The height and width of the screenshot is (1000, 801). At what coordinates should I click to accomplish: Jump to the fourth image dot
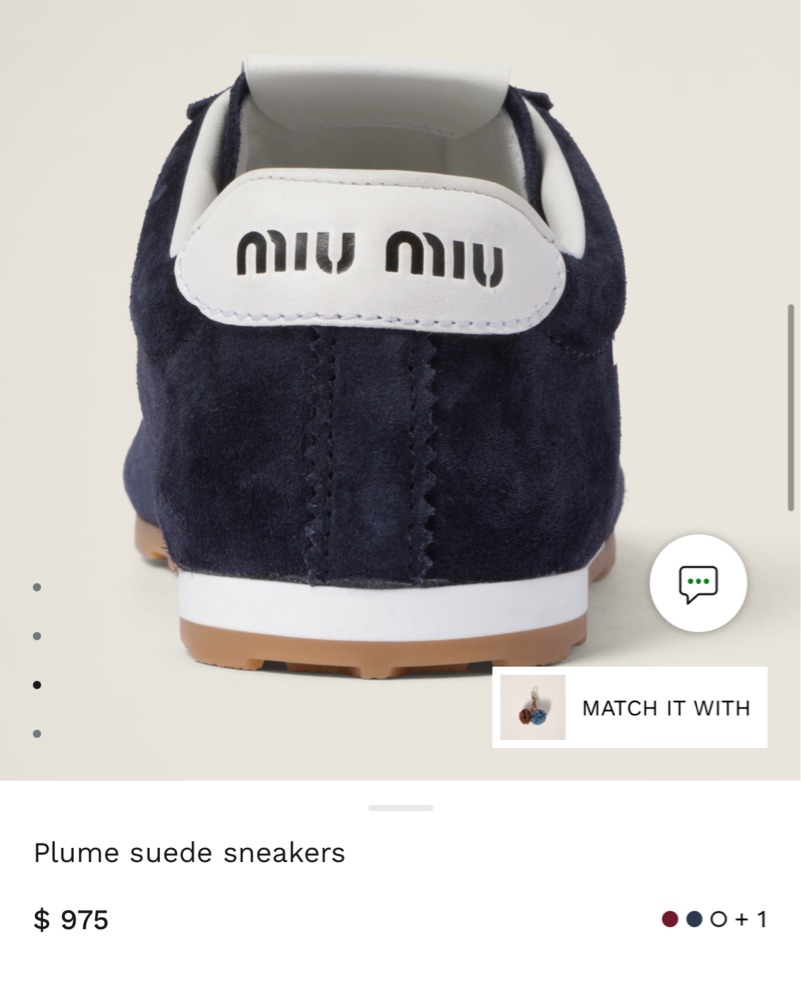point(37,734)
